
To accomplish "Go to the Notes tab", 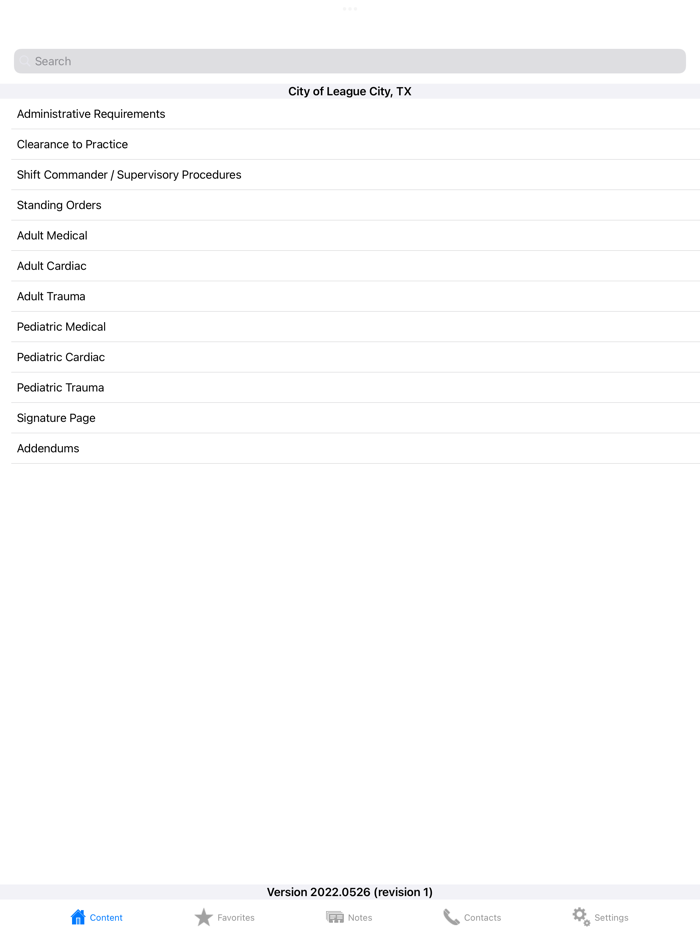I will pyautogui.click(x=349, y=917).
